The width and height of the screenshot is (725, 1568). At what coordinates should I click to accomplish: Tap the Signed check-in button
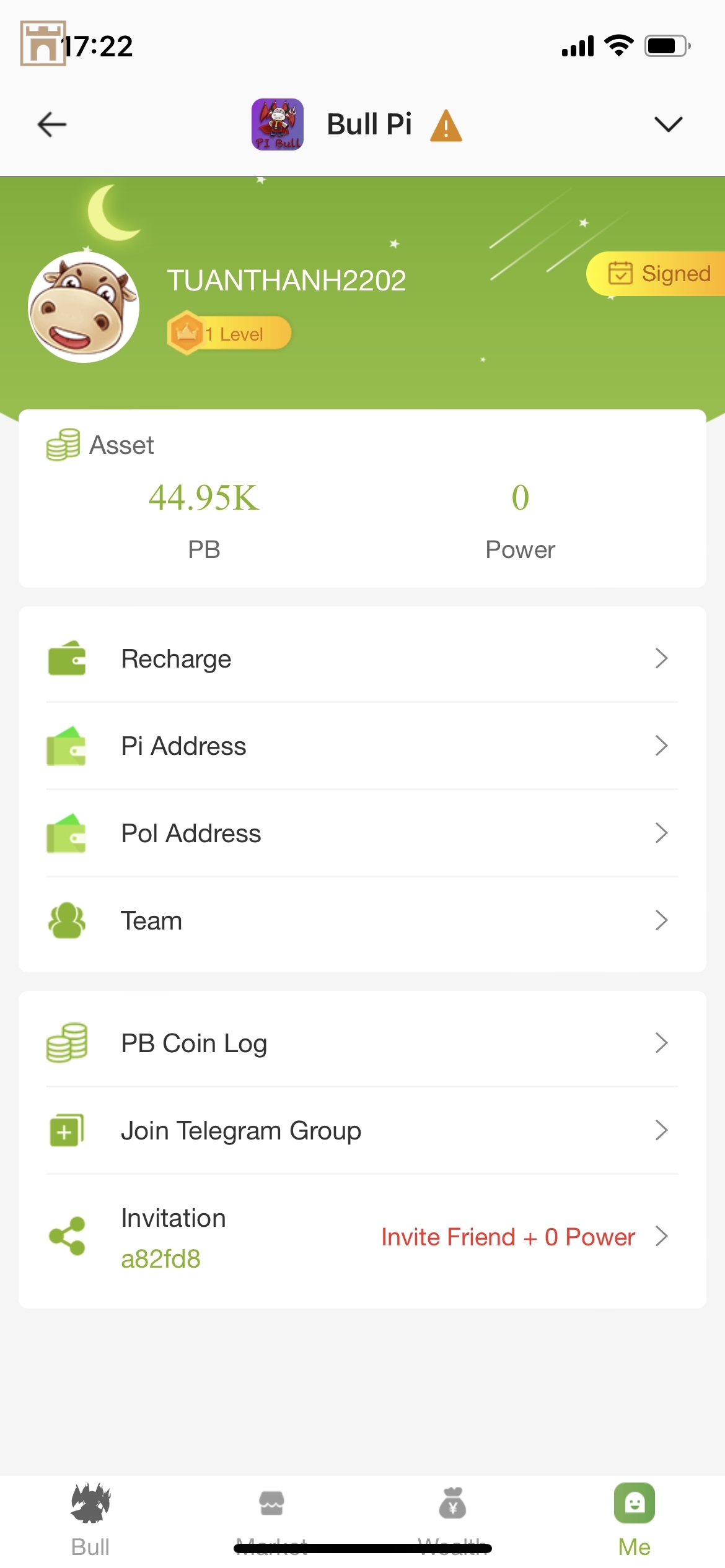[x=658, y=274]
